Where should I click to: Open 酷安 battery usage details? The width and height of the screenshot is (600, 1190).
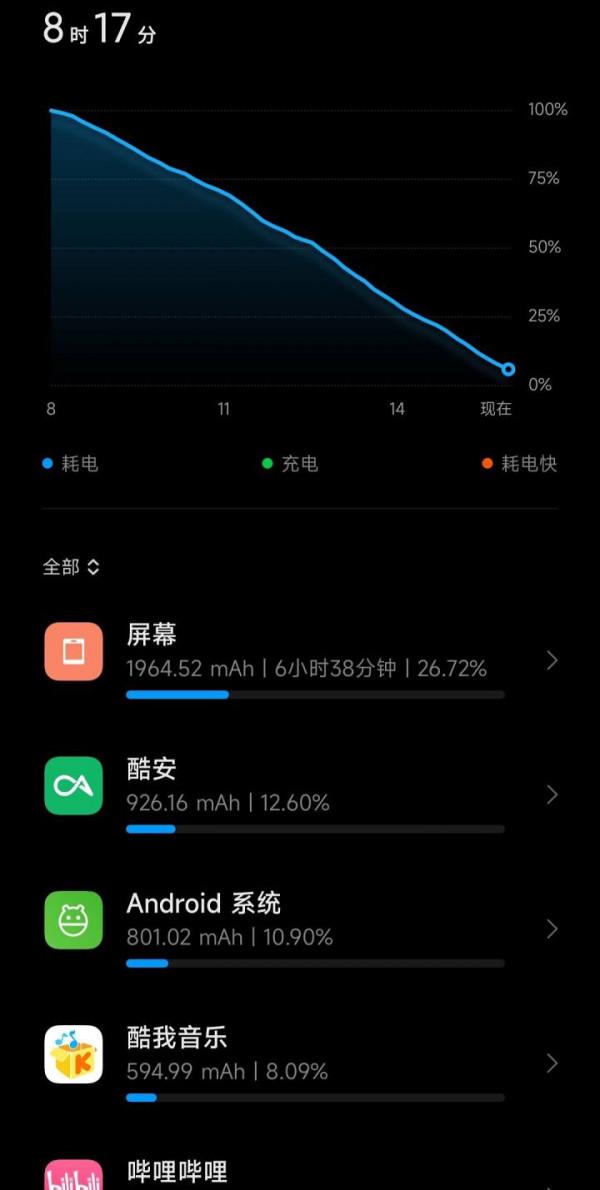(x=300, y=794)
